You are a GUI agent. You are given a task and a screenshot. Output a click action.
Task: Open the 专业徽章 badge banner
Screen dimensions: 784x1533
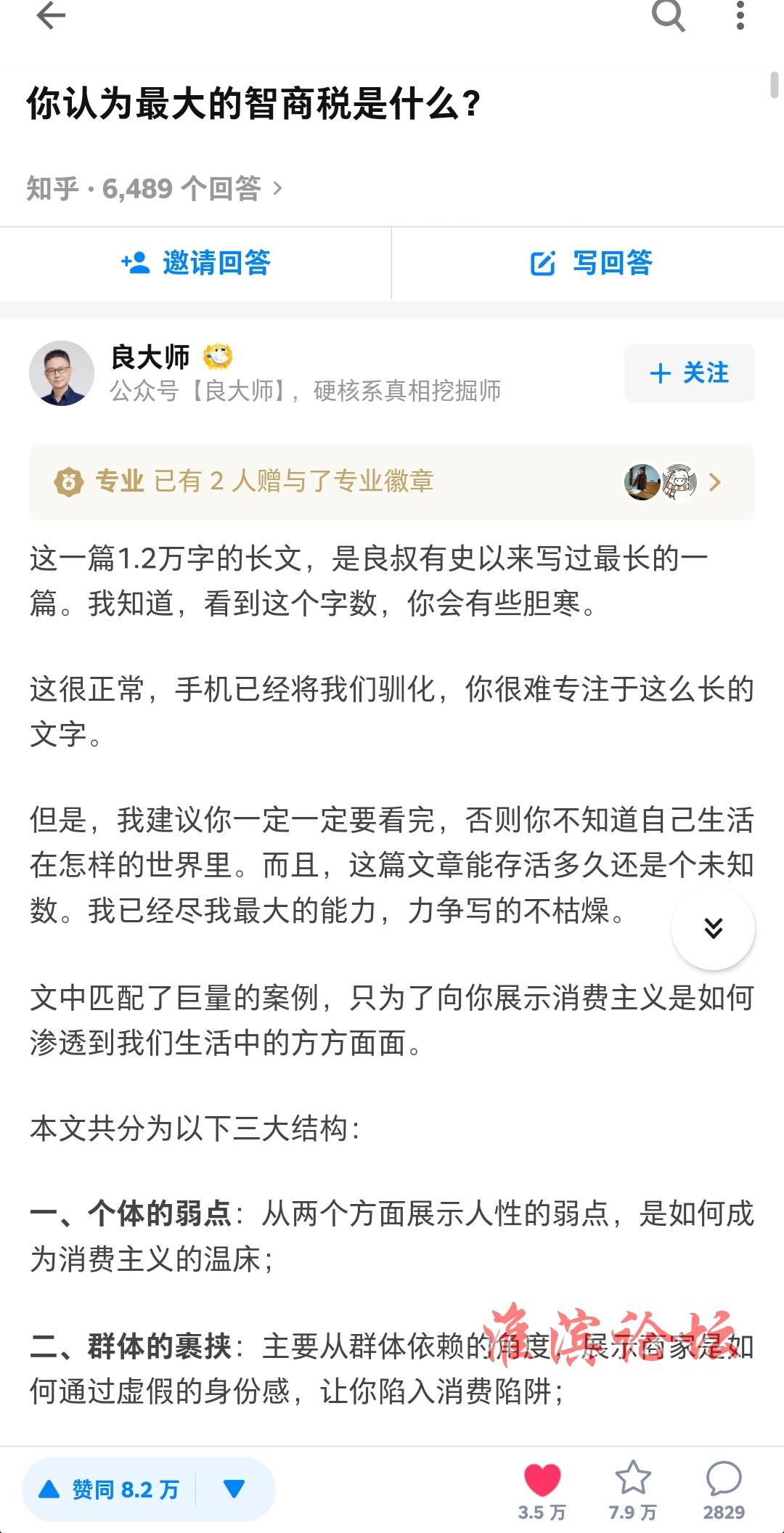pyautogui.click(x=392, y=481)
